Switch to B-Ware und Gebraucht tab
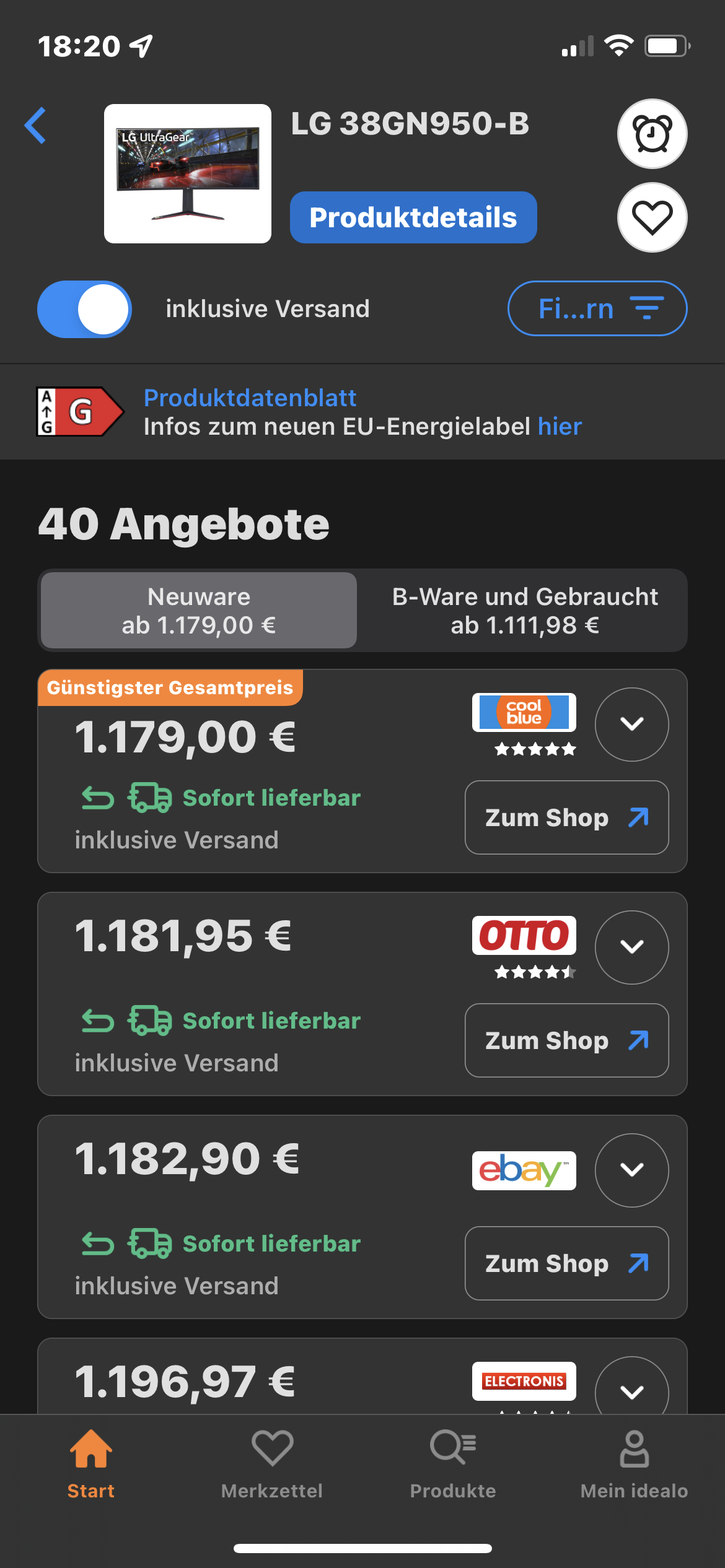Image resolution: width=725 pixels, height=1568 pixels. point(524,611)
